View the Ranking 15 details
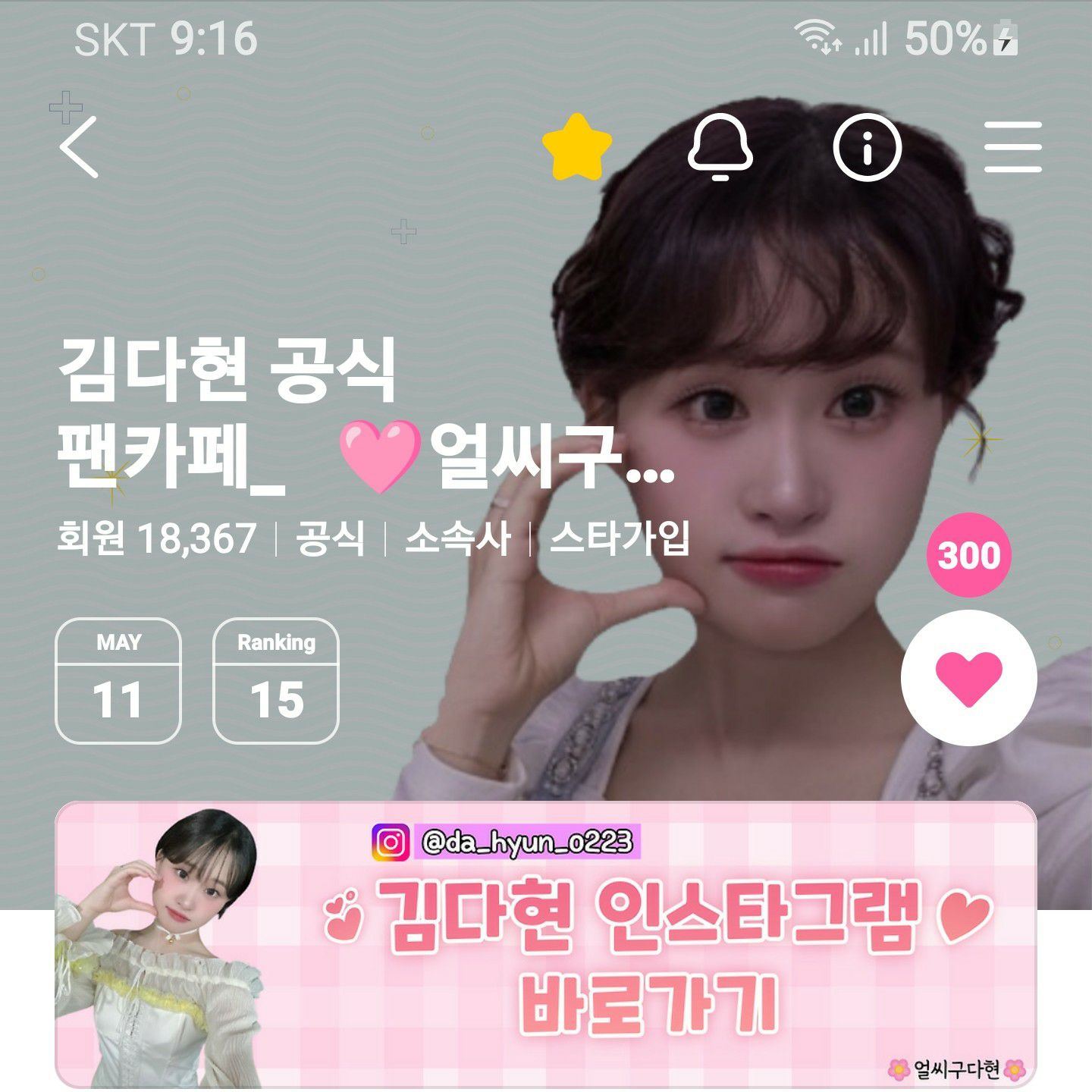The width and height of the screenshot is (1092, 1092). (276, 680)
